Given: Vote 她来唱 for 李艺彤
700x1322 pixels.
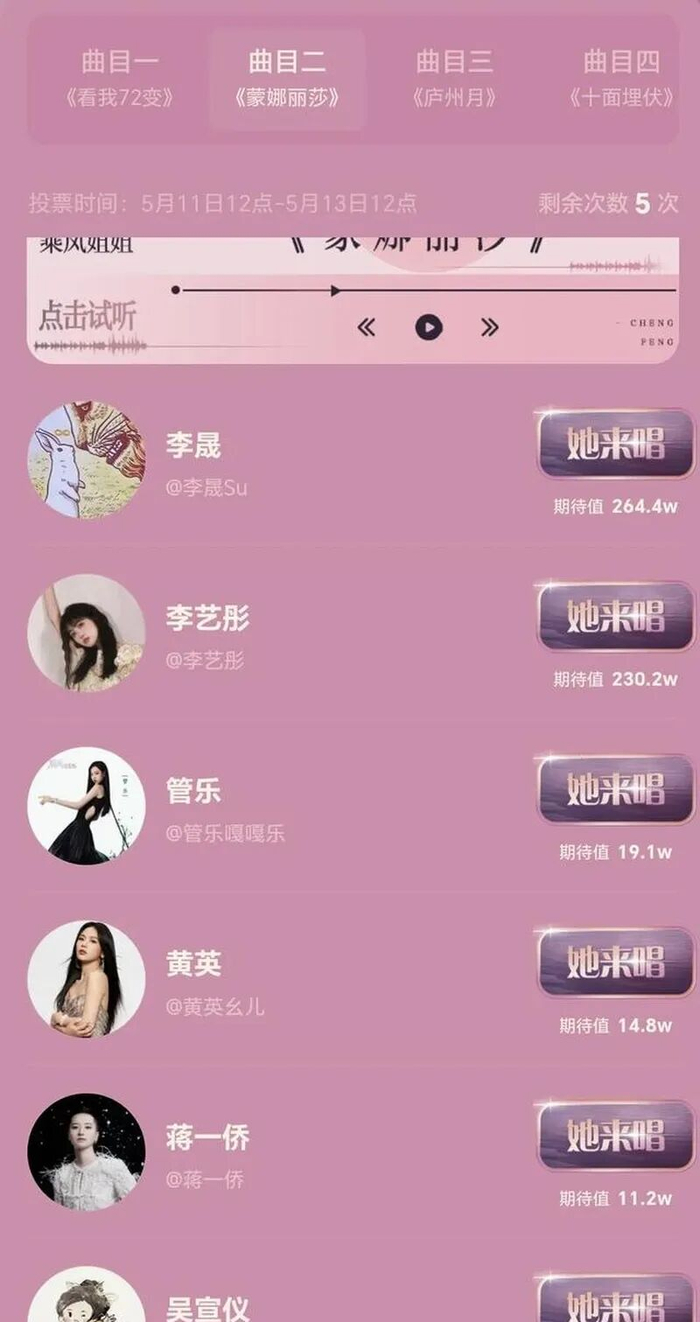Looking at the screenshot, I should [x=615, y=616].
